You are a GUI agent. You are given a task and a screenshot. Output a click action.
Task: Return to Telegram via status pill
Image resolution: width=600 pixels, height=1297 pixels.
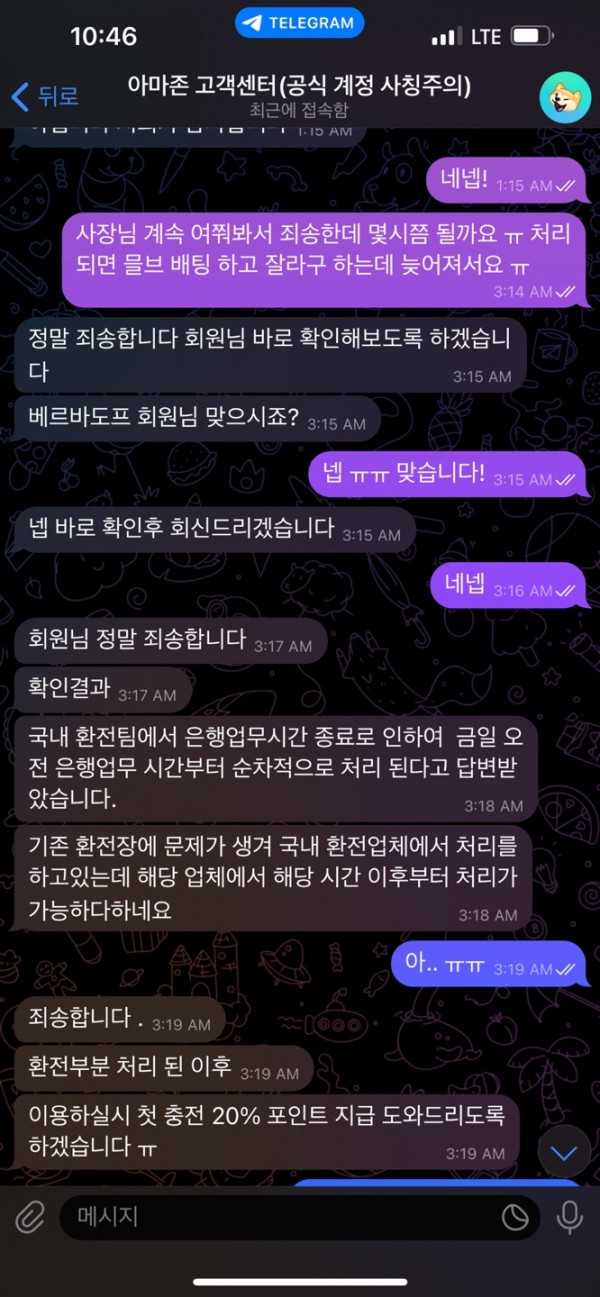point(299,22)
